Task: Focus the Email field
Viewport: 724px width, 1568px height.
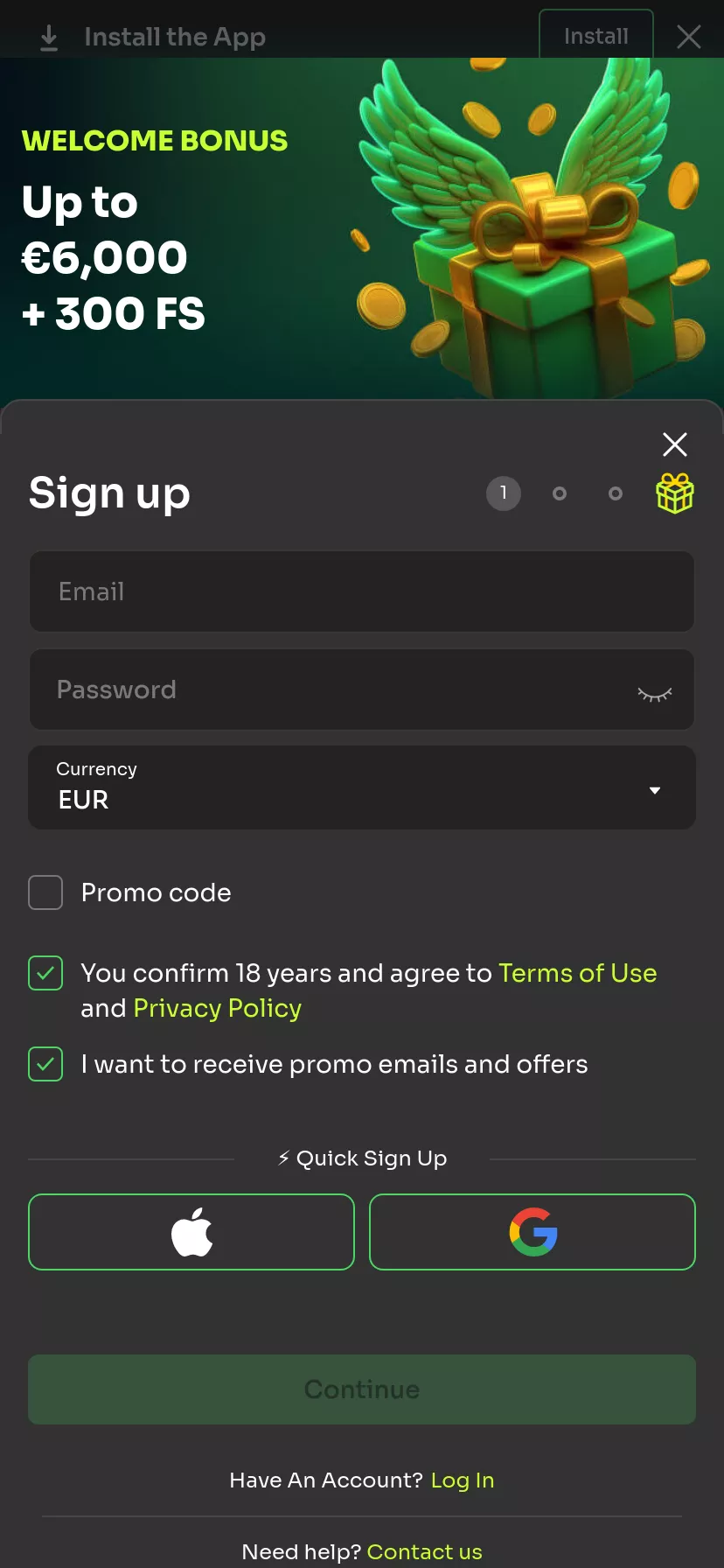Action: [362, 591]
